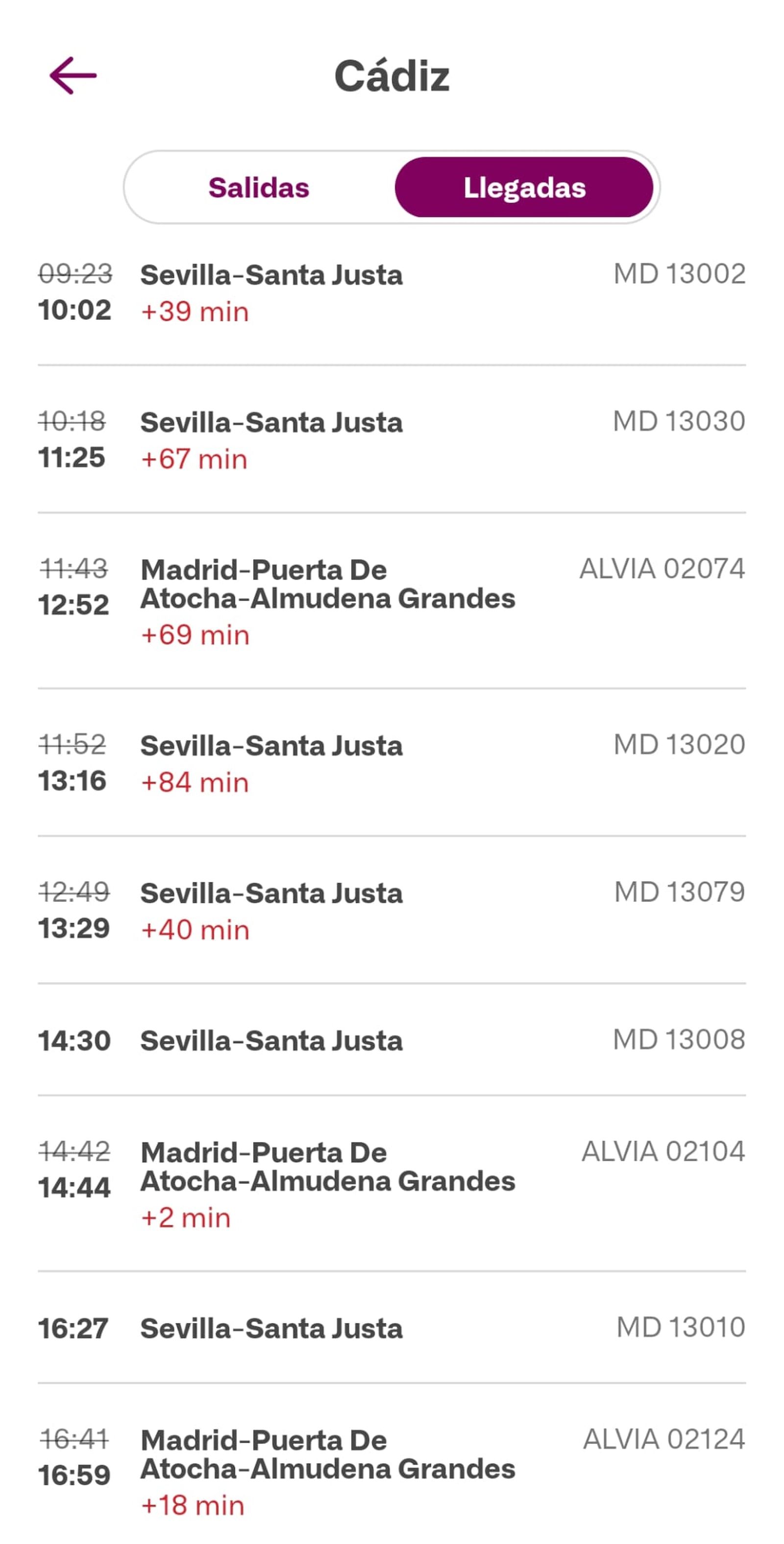Click the Cádiz station title
The width and height of the screenshot is (784, 1544).
(392, 74)
